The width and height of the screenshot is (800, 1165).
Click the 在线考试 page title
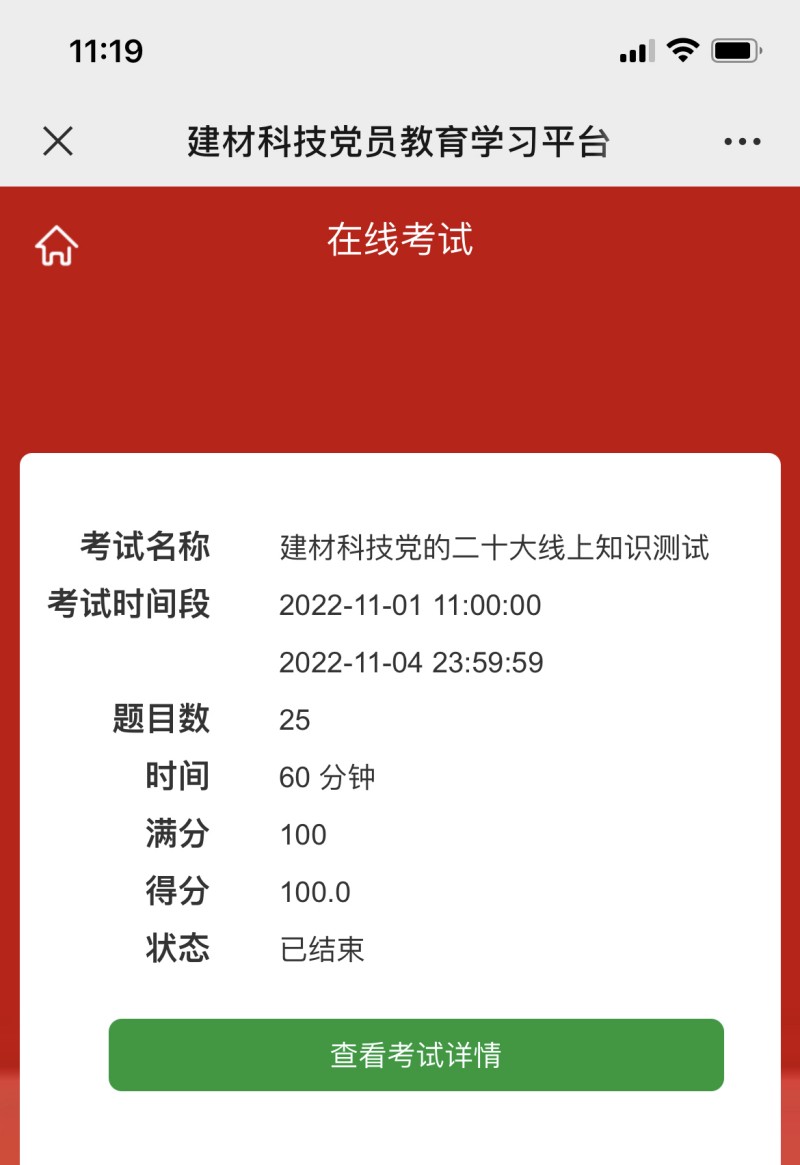click(400, 240)
